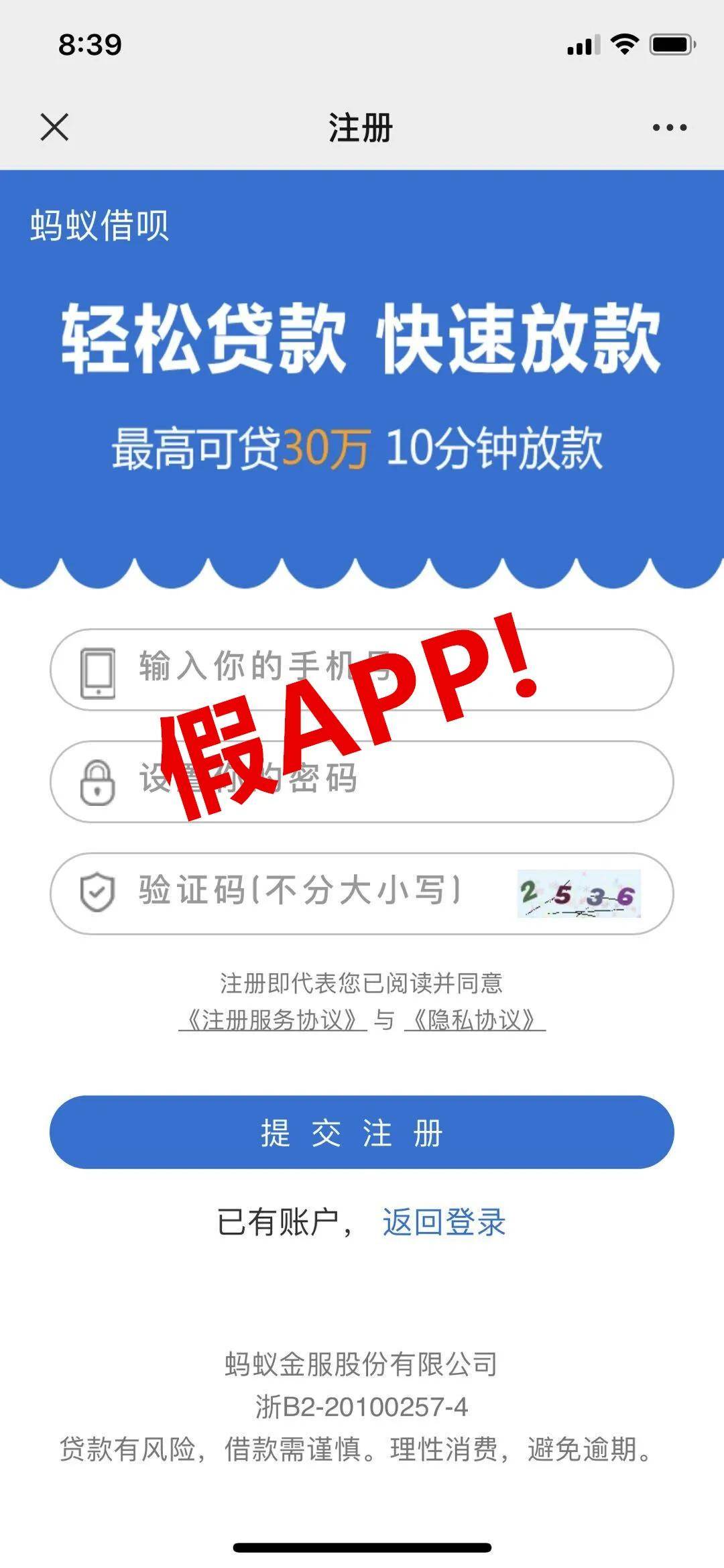Focus the password setting field

(x=362, y=782)
